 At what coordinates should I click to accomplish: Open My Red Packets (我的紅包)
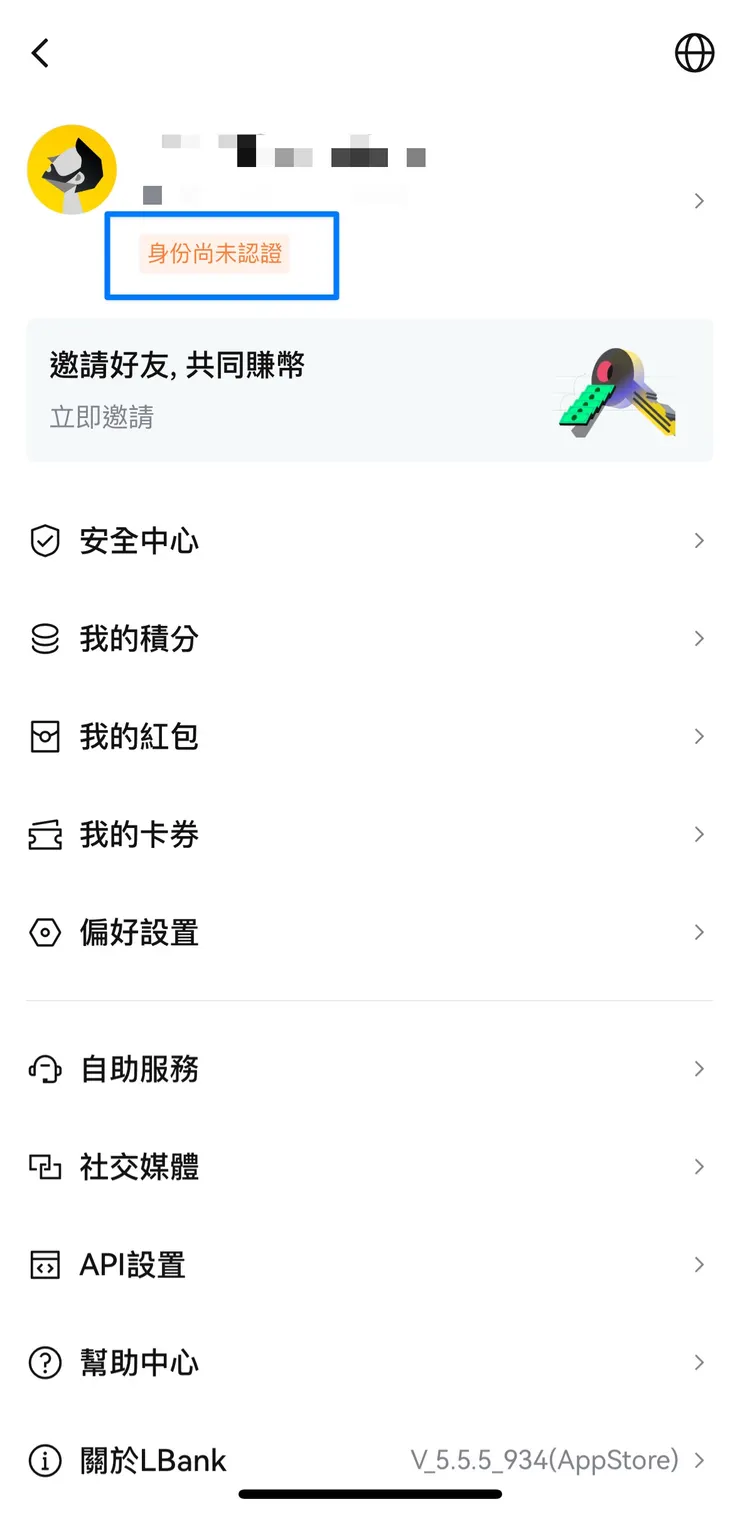138,736
